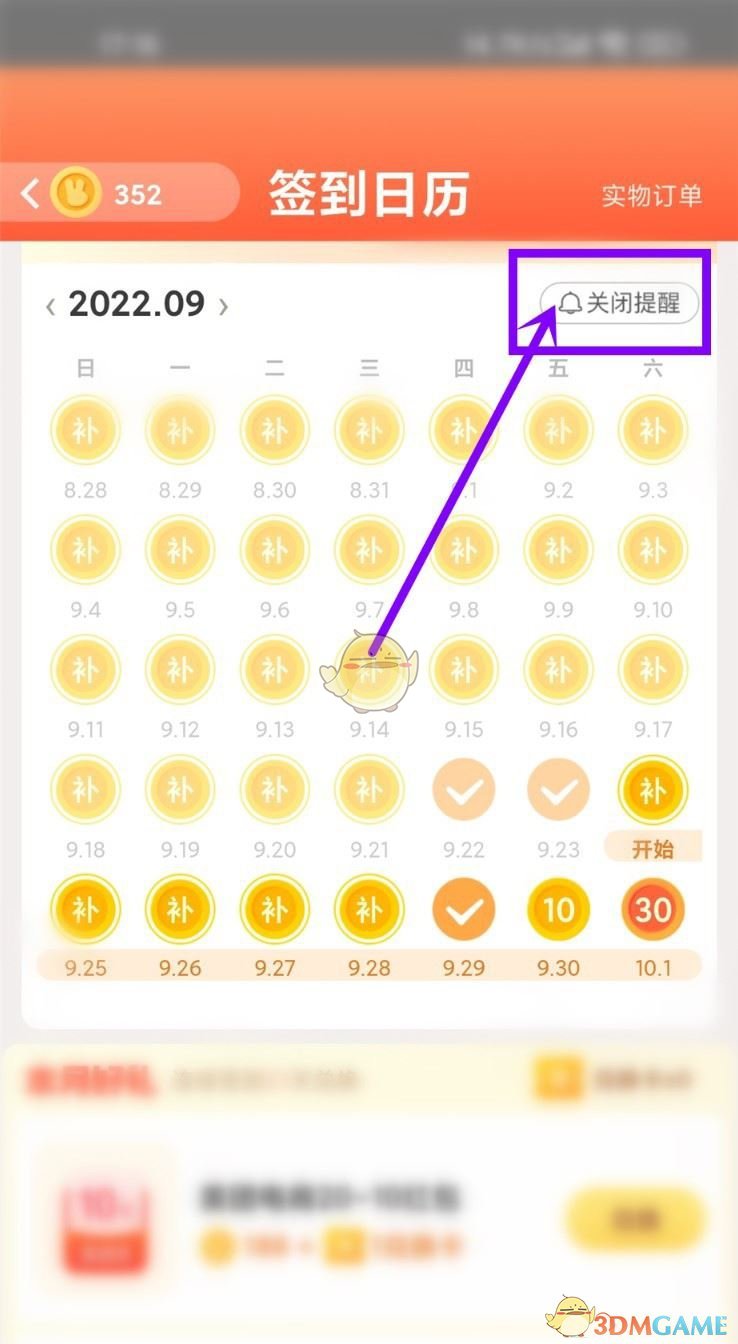Go back using the arrow

30,193
